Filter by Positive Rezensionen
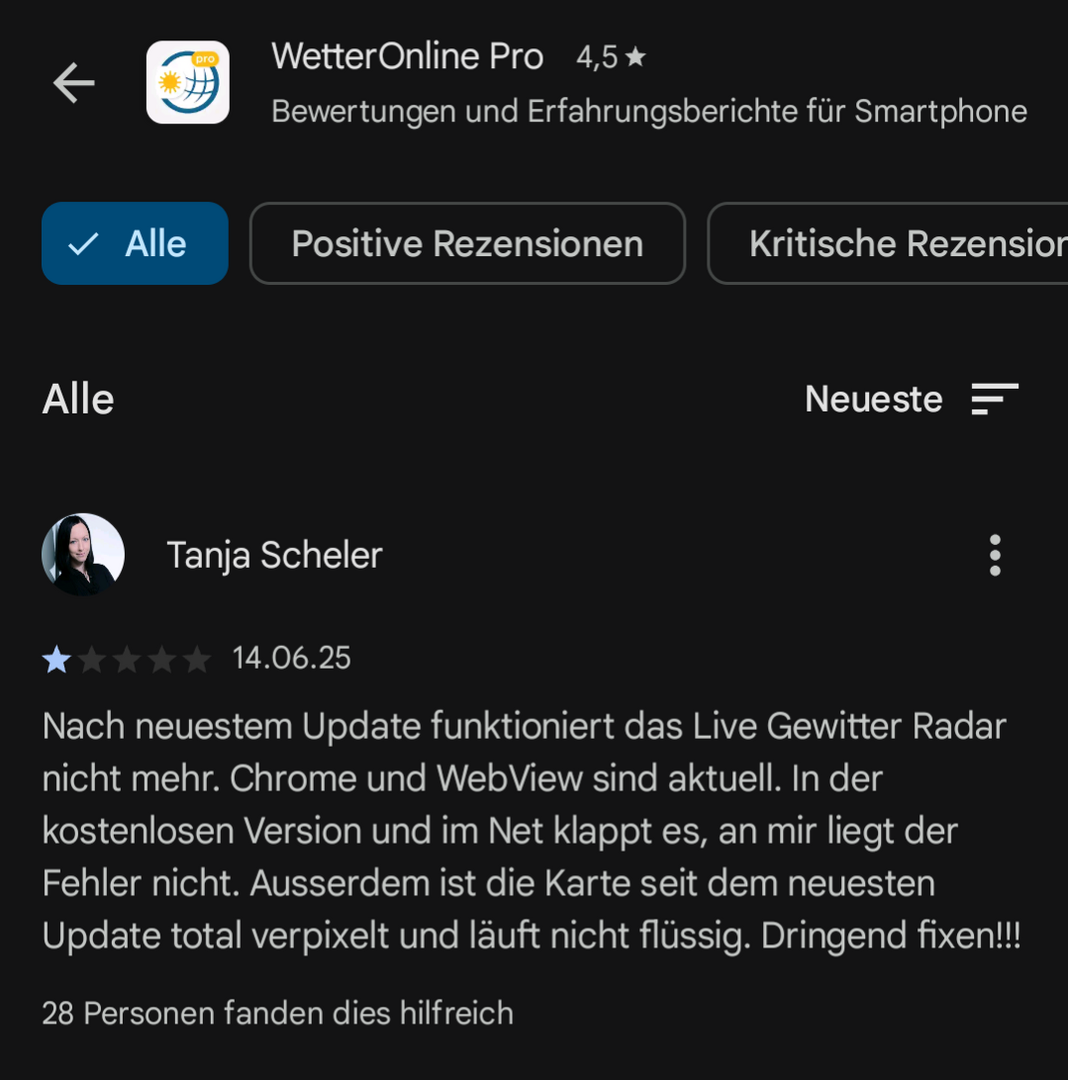The width and height of the screenshot is (1068, 1080). coord(467,244)
